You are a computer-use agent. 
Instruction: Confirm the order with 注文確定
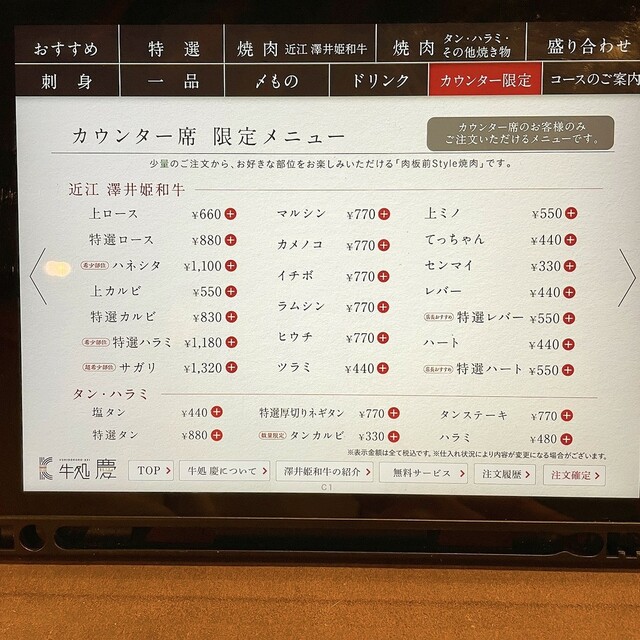[574, 471]
